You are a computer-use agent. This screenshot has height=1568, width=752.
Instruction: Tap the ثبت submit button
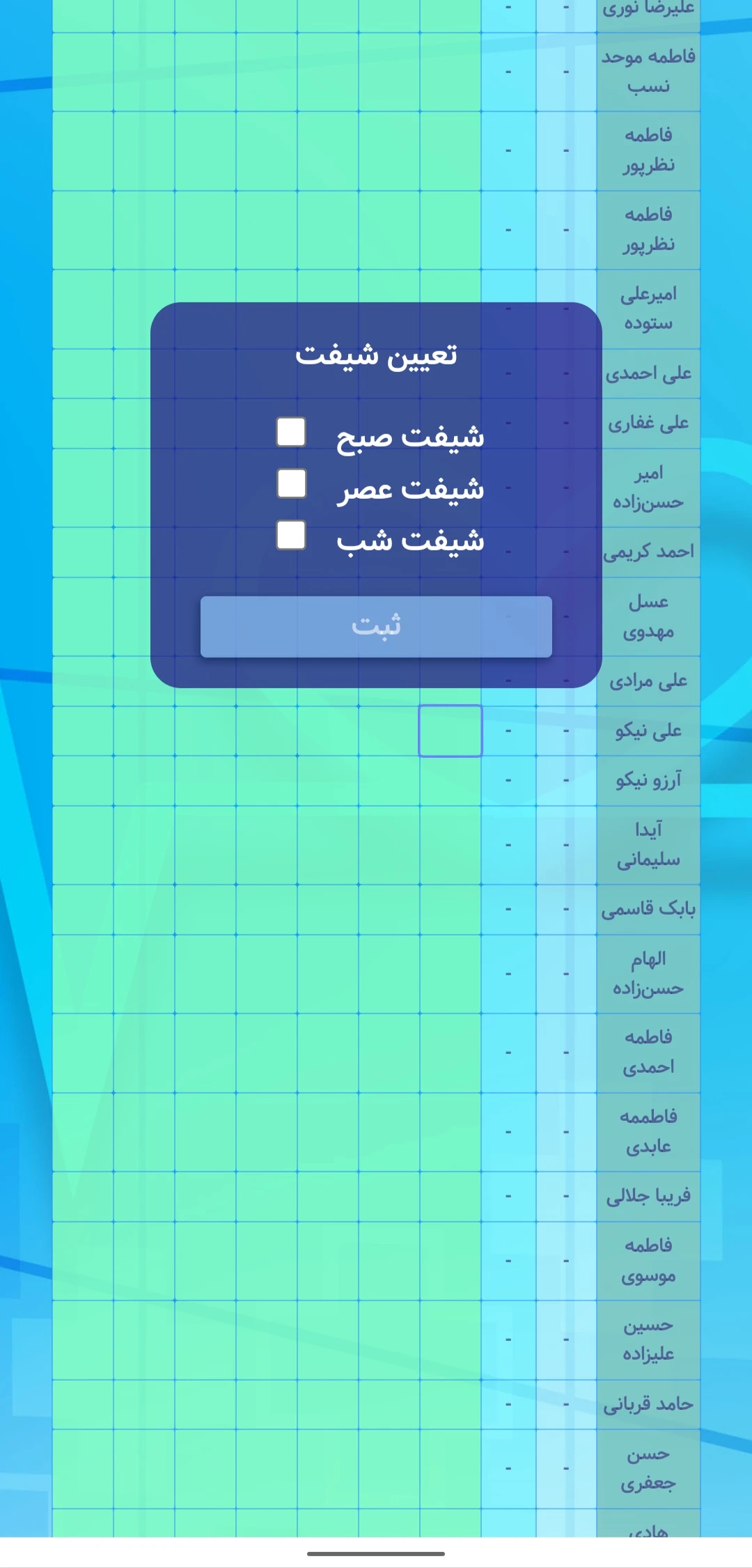click(376, 626)
